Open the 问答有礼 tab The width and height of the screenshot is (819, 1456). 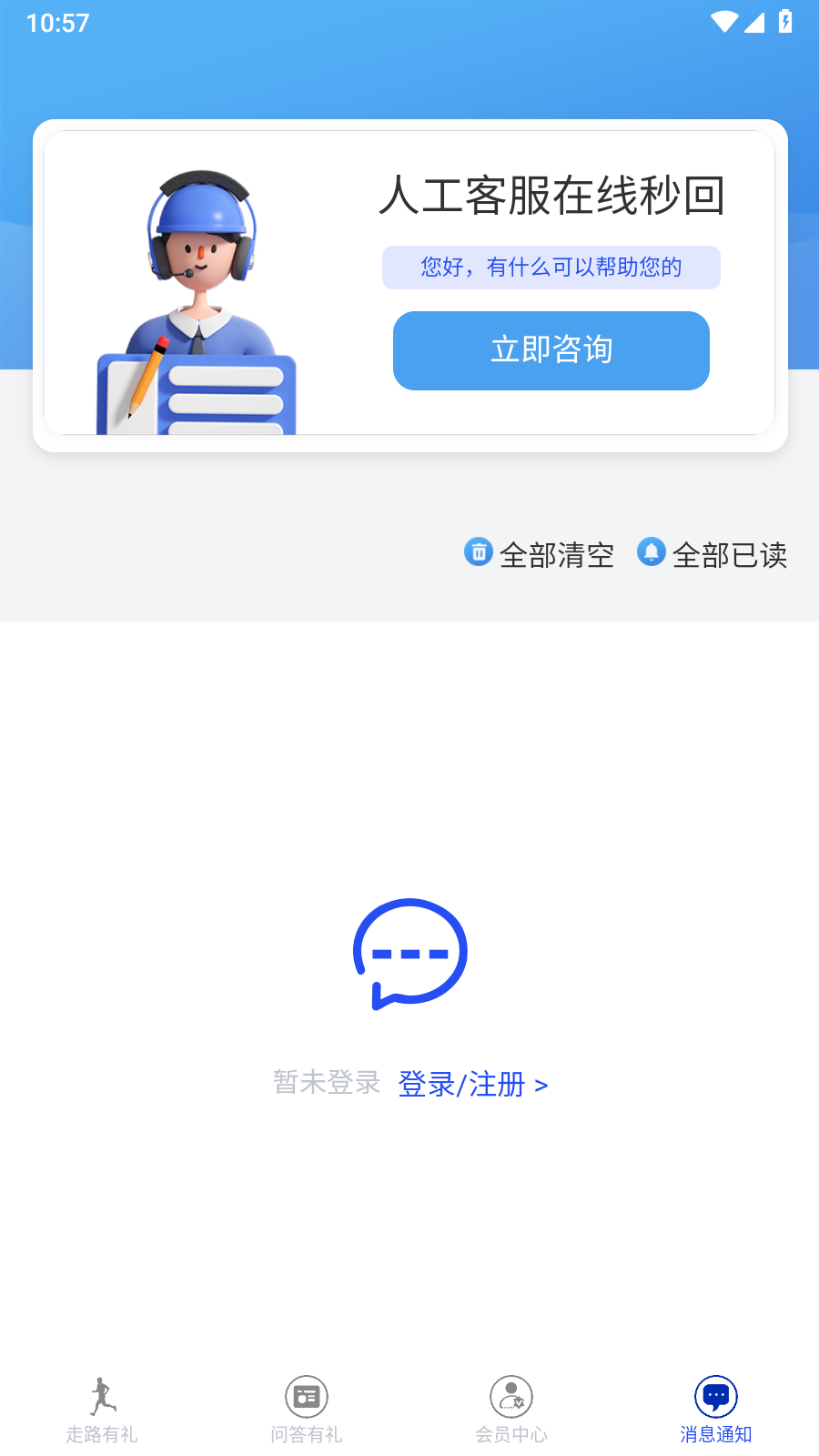click(306, 1410)
